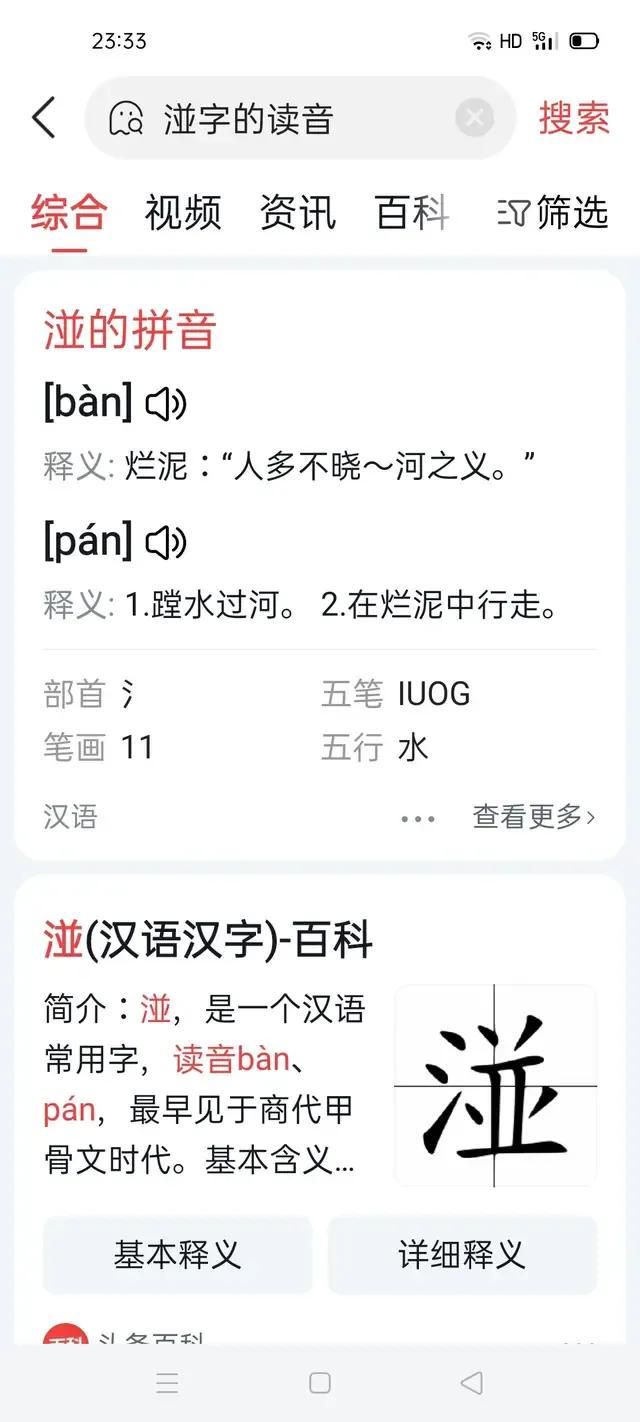640x1422 pixels.
Task: Tap the system back triangle
Action: click(471, 1383)
